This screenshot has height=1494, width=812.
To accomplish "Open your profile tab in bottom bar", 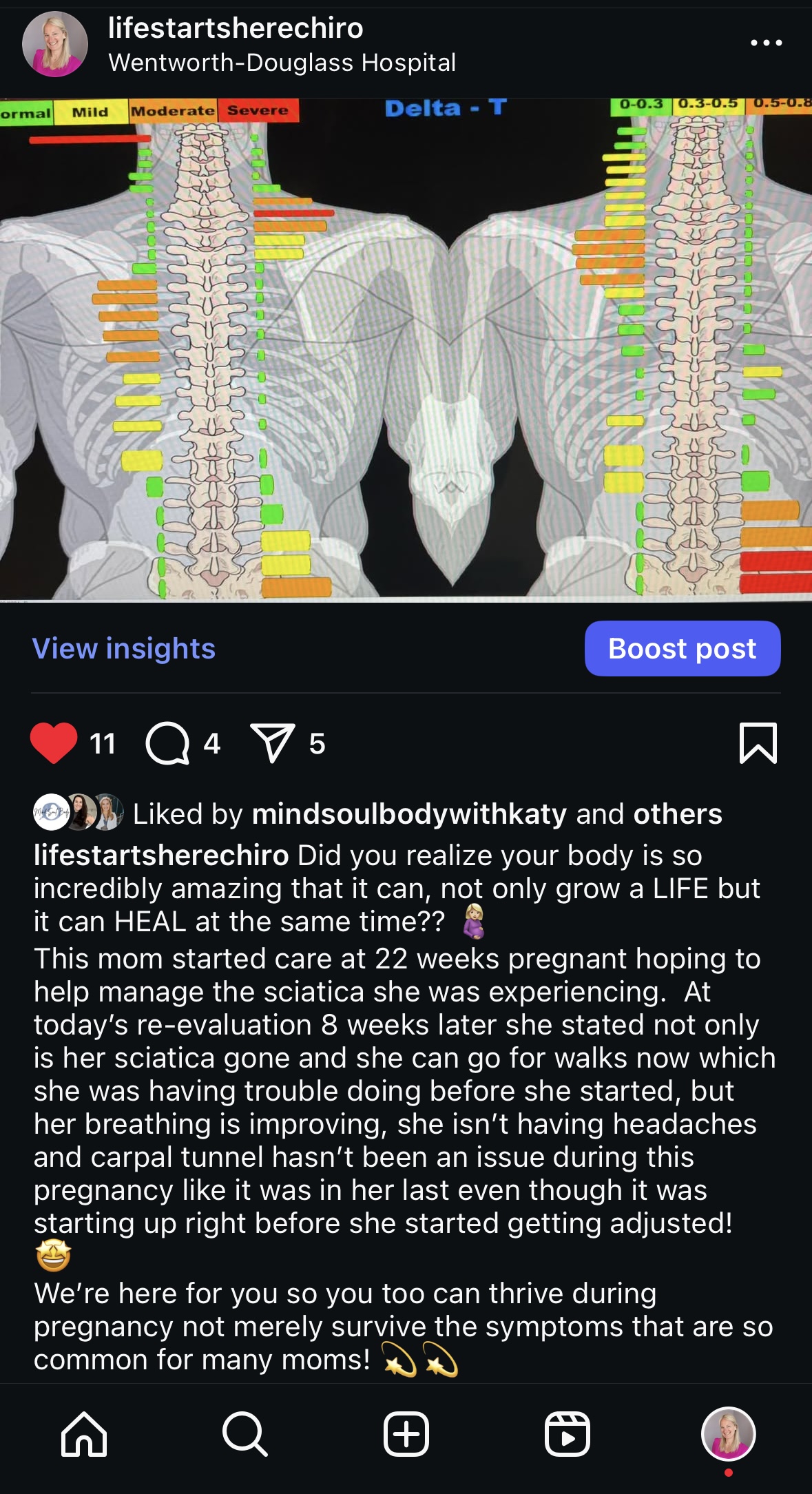I will coord(728,1435).
